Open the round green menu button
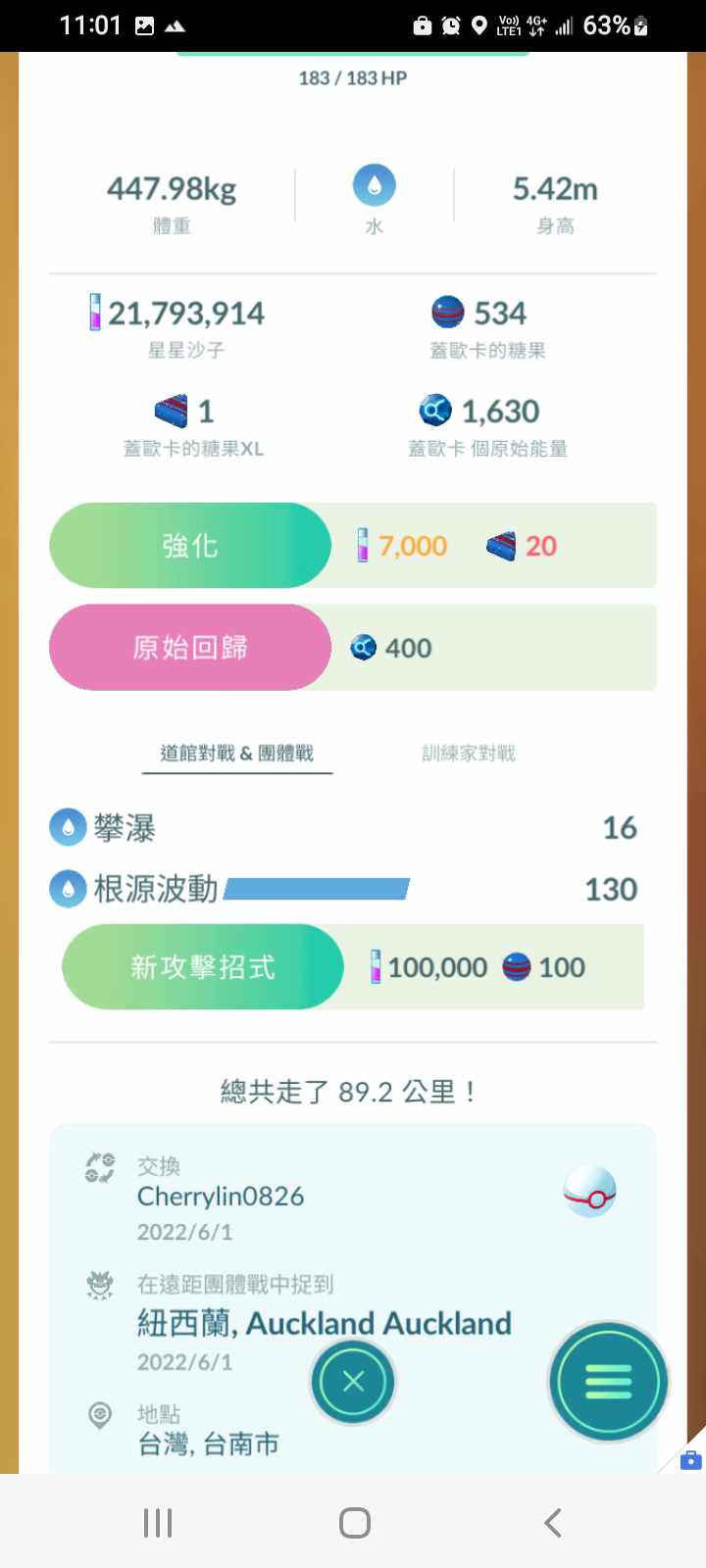The image size is (706, 1568). 608,1382
